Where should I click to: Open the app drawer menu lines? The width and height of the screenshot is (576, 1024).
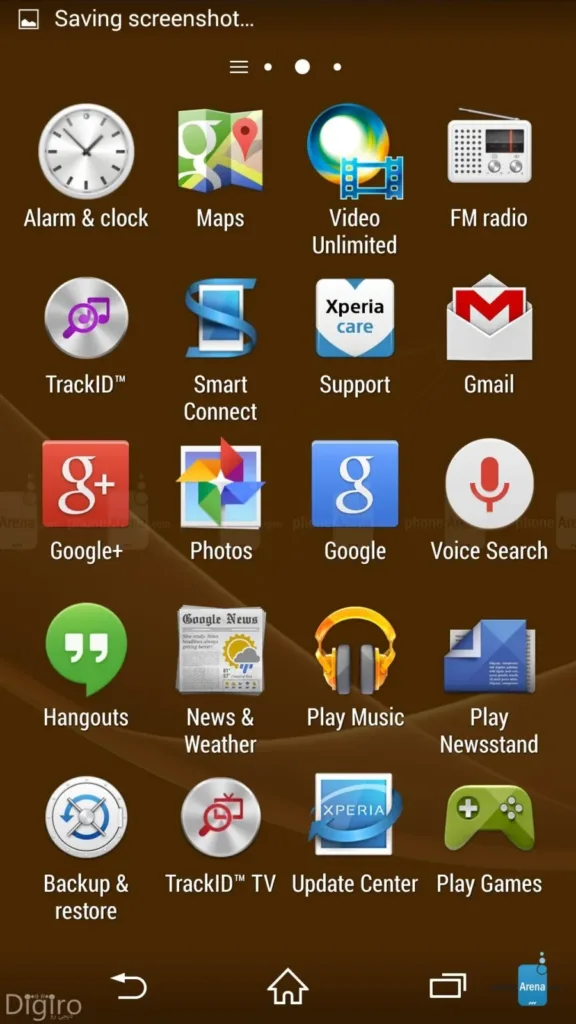239,67
